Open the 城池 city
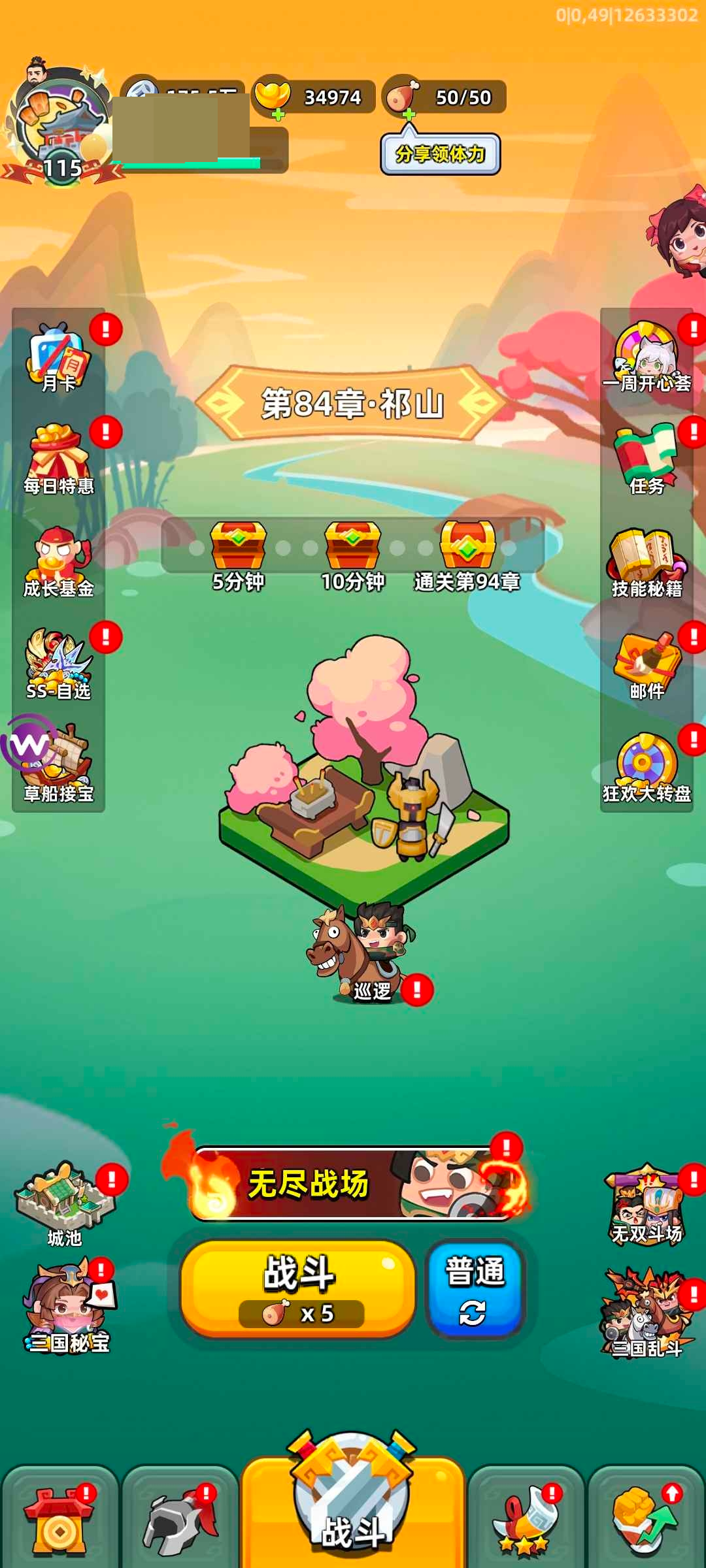 (x=64, y=1202)
